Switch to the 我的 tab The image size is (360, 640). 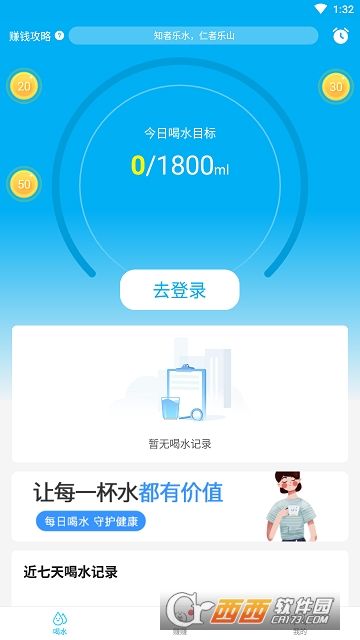click(300, 623)
